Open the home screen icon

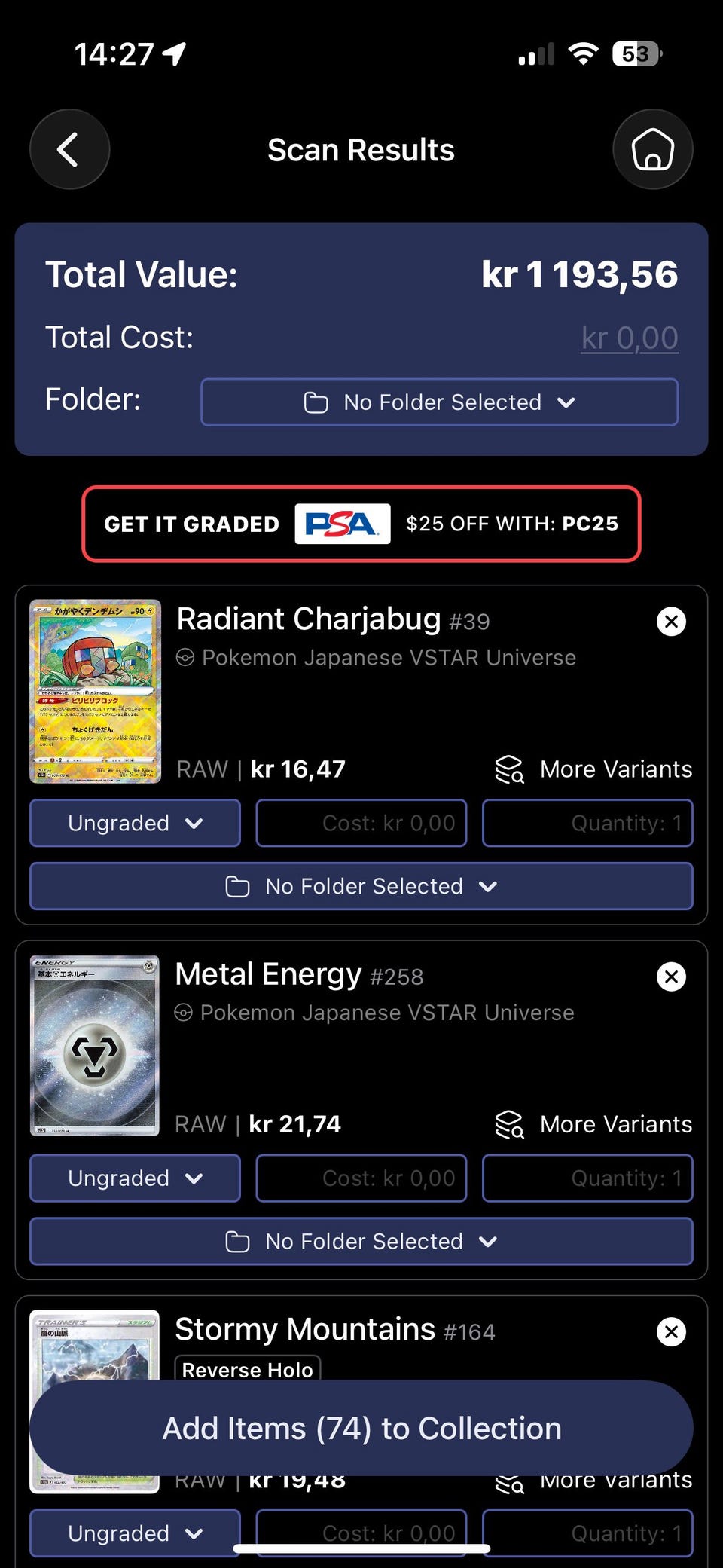[x=652, y=149]
